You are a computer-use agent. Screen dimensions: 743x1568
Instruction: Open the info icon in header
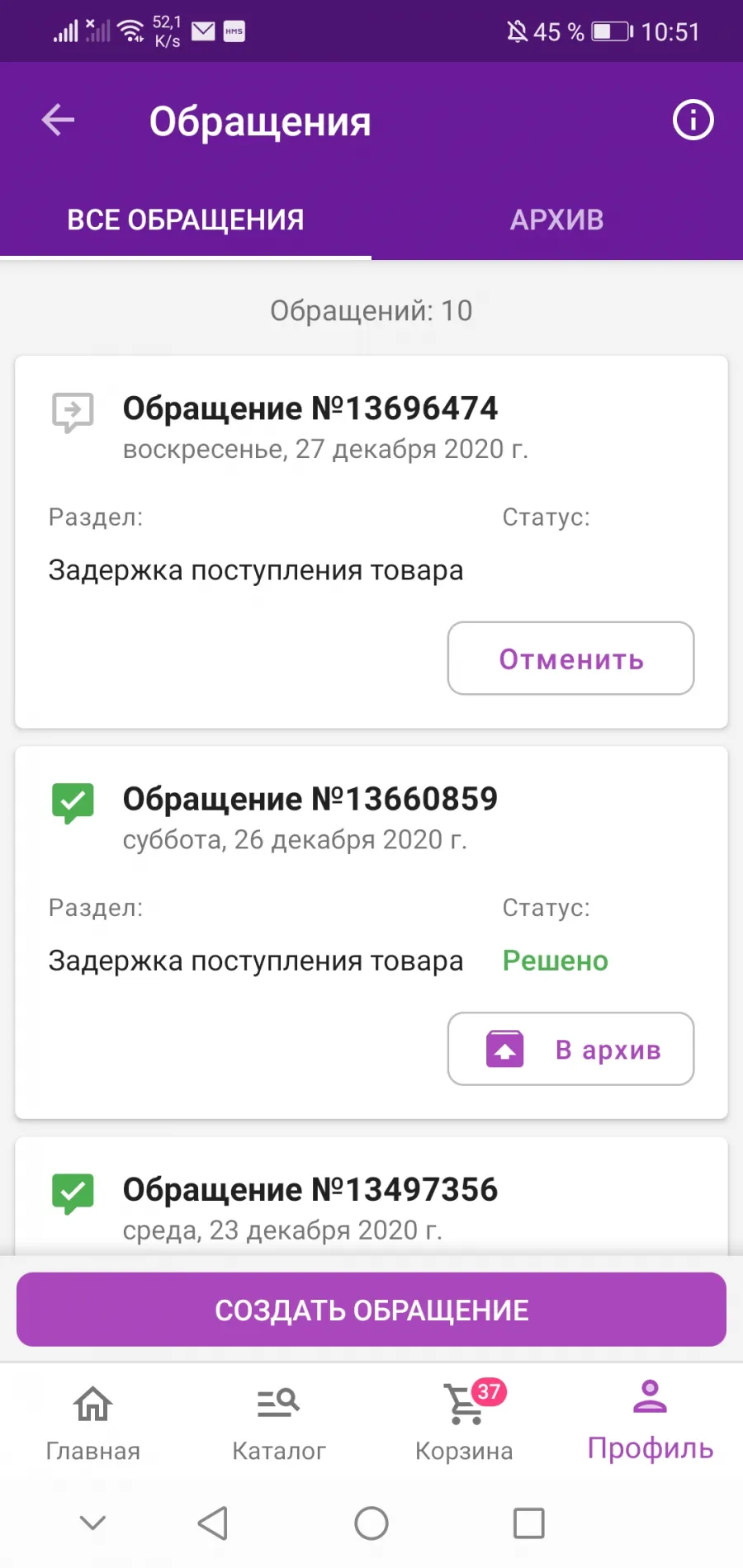pyautogui.click(x=693, y=120)
